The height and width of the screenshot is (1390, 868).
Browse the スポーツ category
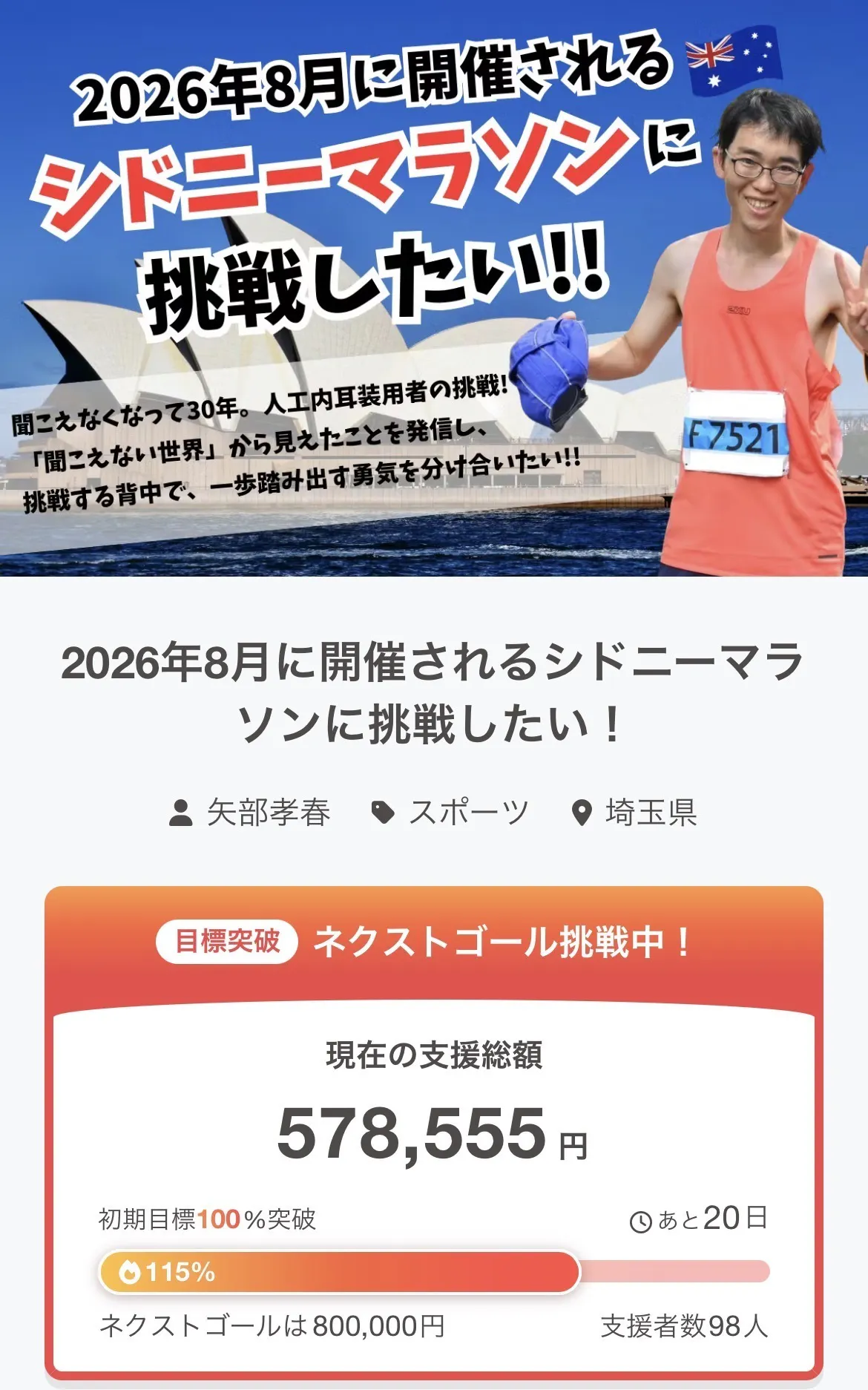(468, 813)
